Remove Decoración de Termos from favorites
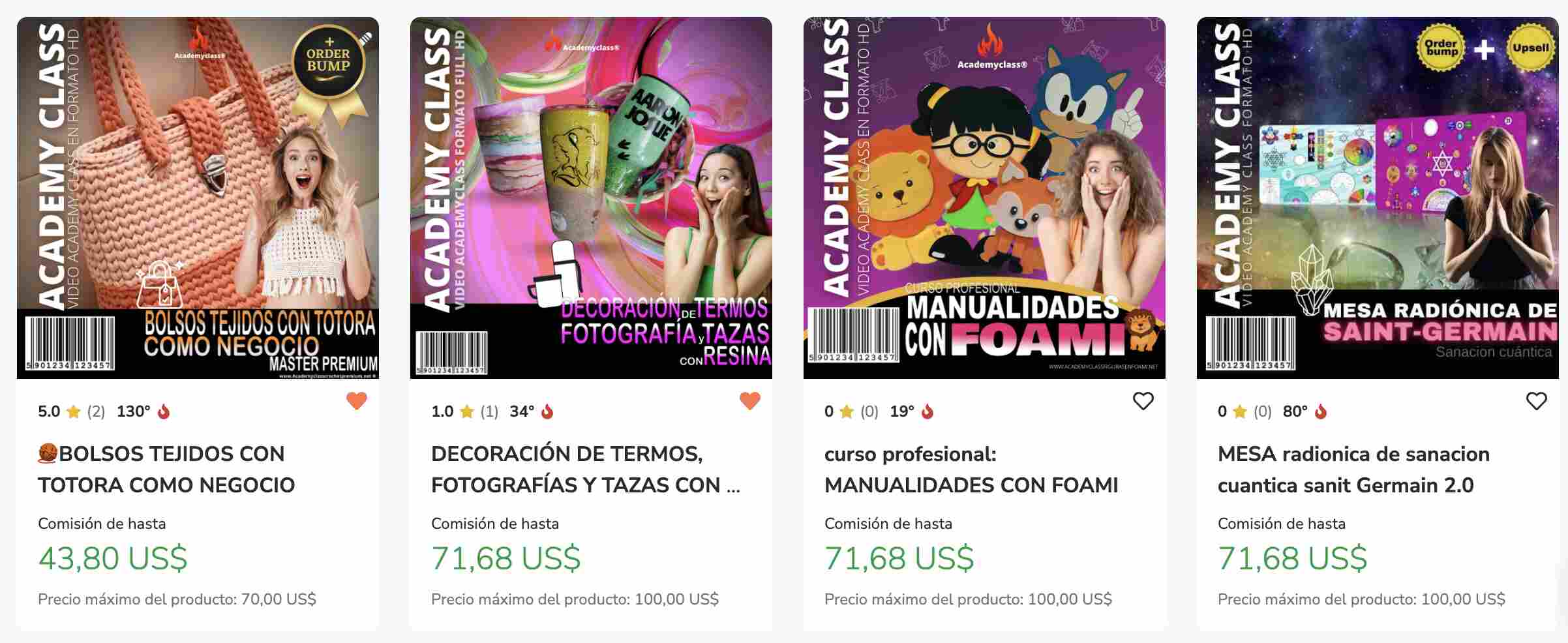1568x643 pixels. pos(750,401)
